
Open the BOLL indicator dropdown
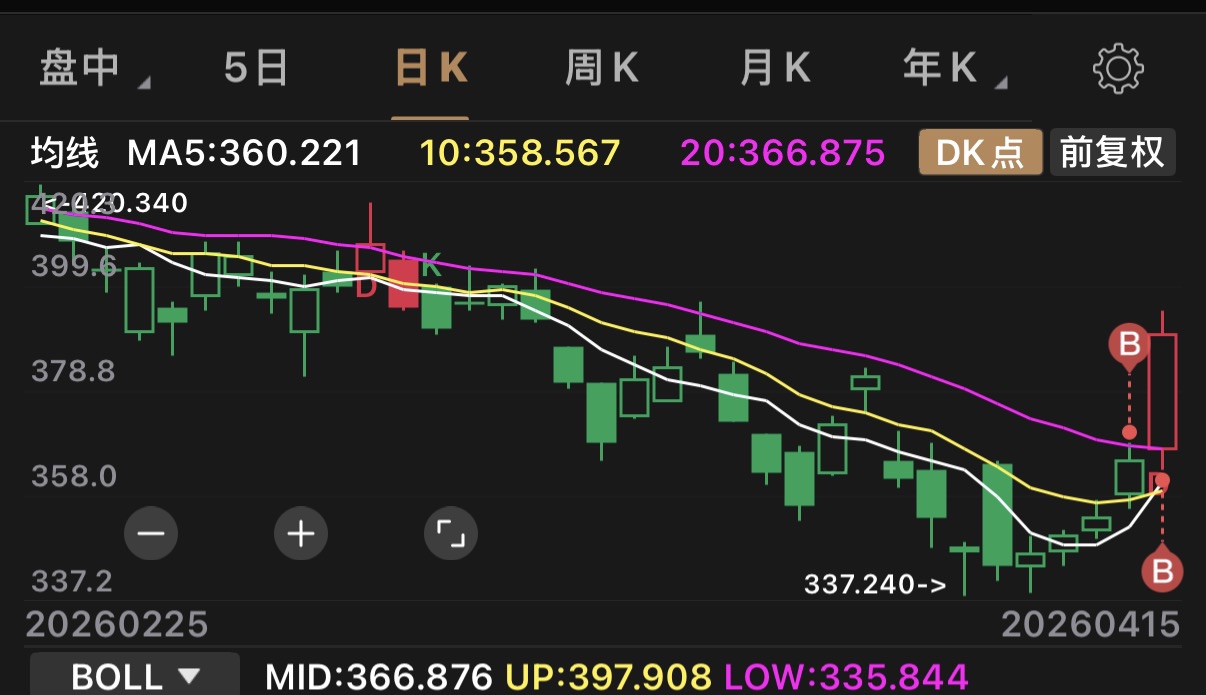[135, 676]
